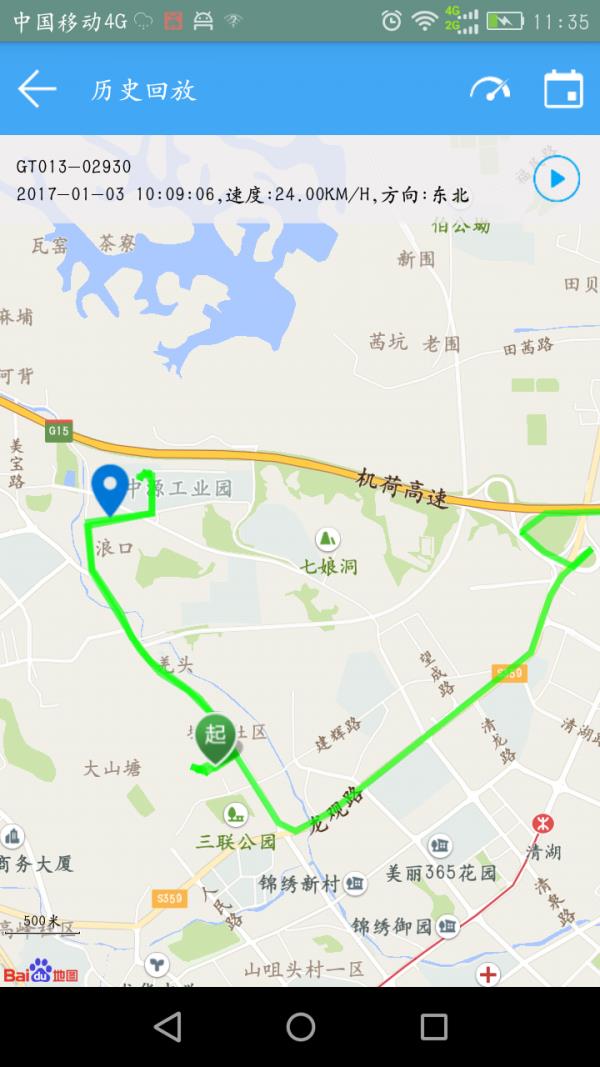Start track playback with the play button
600x1067 pixels.
coord(556,180)
